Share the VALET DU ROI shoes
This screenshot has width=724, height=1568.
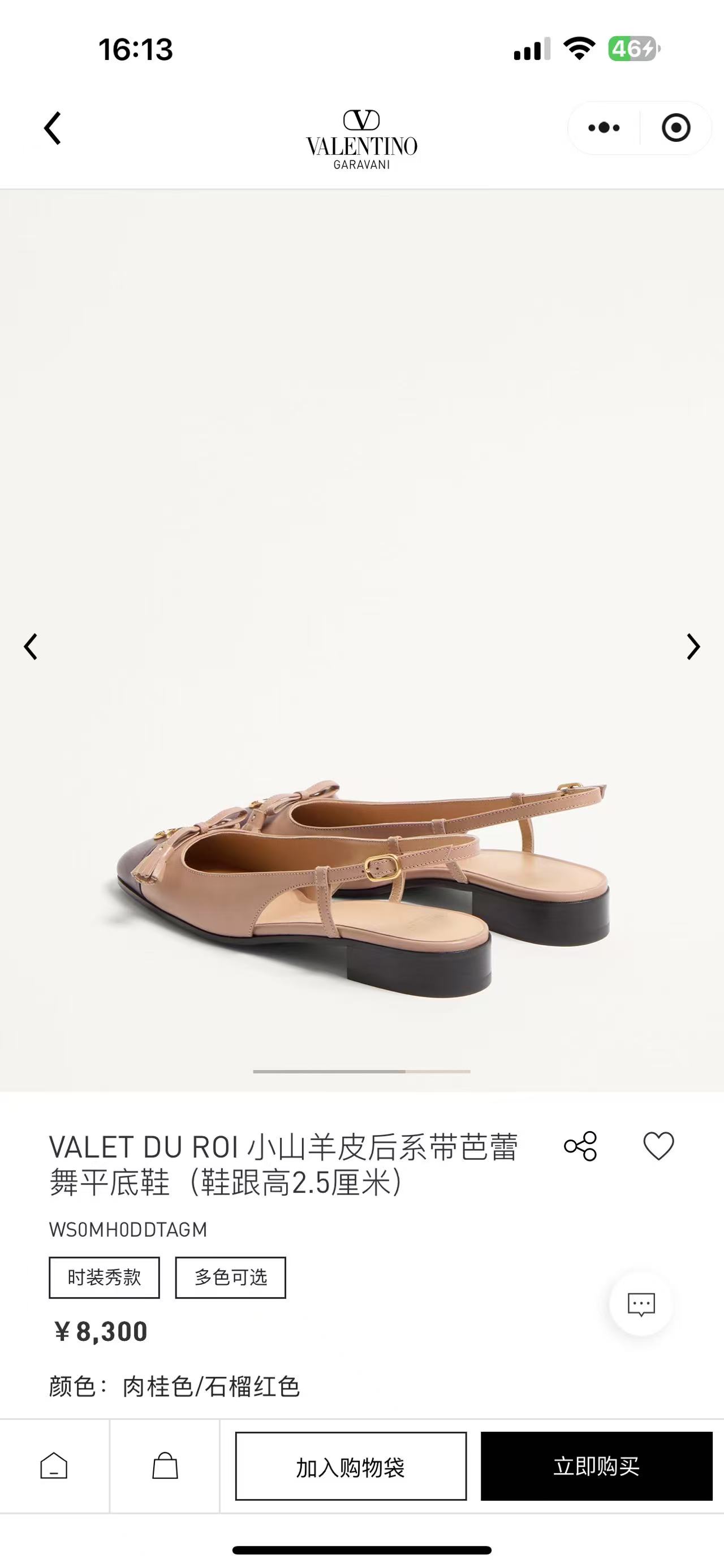(580, 1146)
